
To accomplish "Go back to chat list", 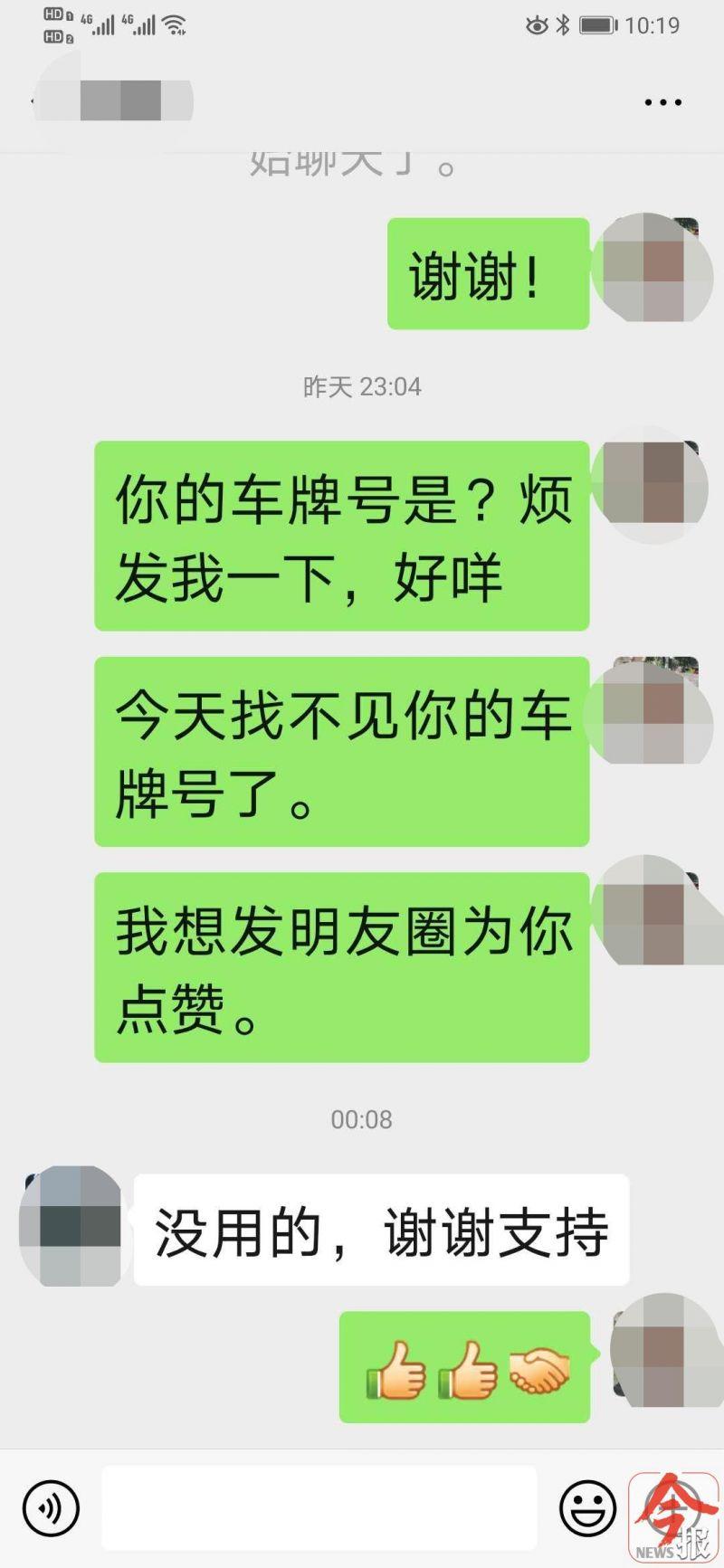I will pyautogui.click(x=36, y=100).
